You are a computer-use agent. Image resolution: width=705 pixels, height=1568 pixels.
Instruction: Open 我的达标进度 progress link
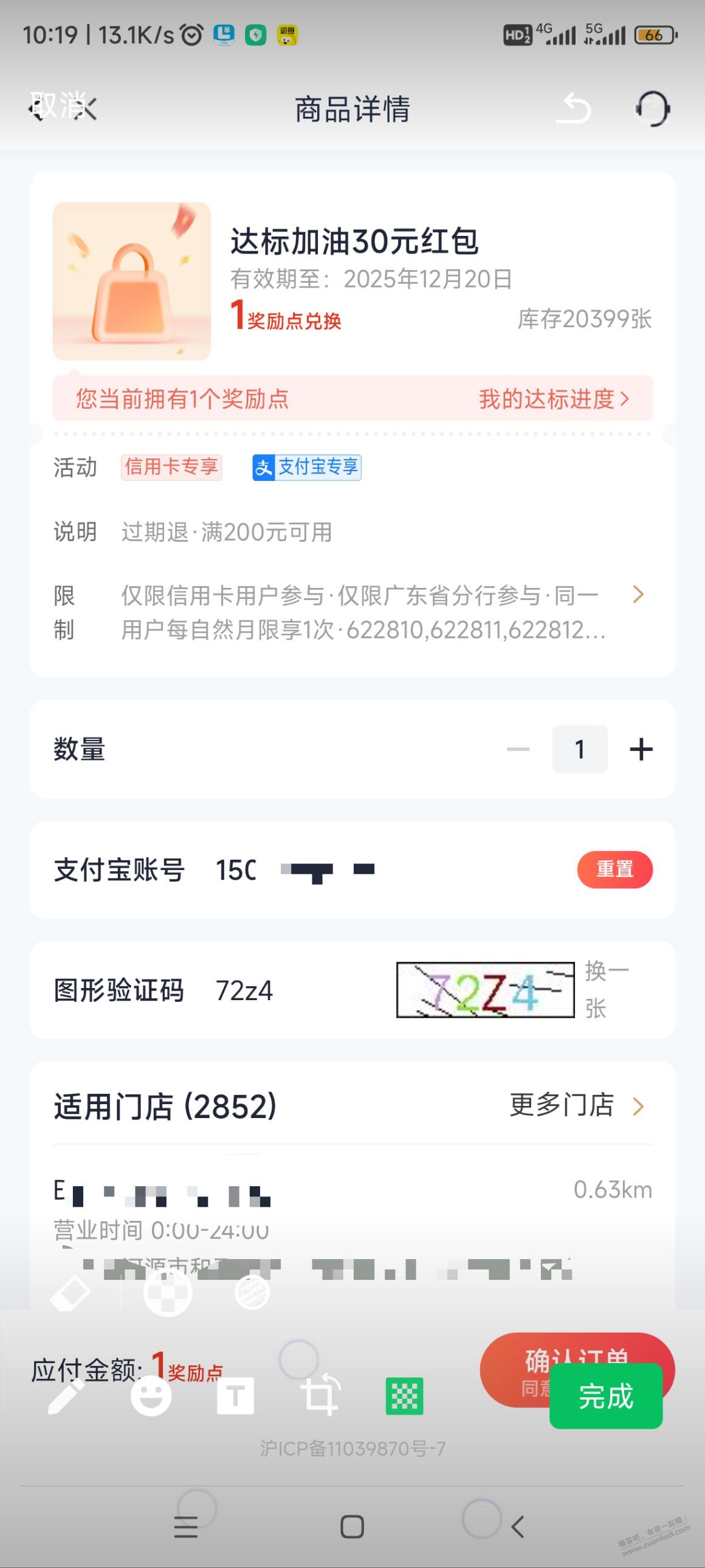pos(554,399)
